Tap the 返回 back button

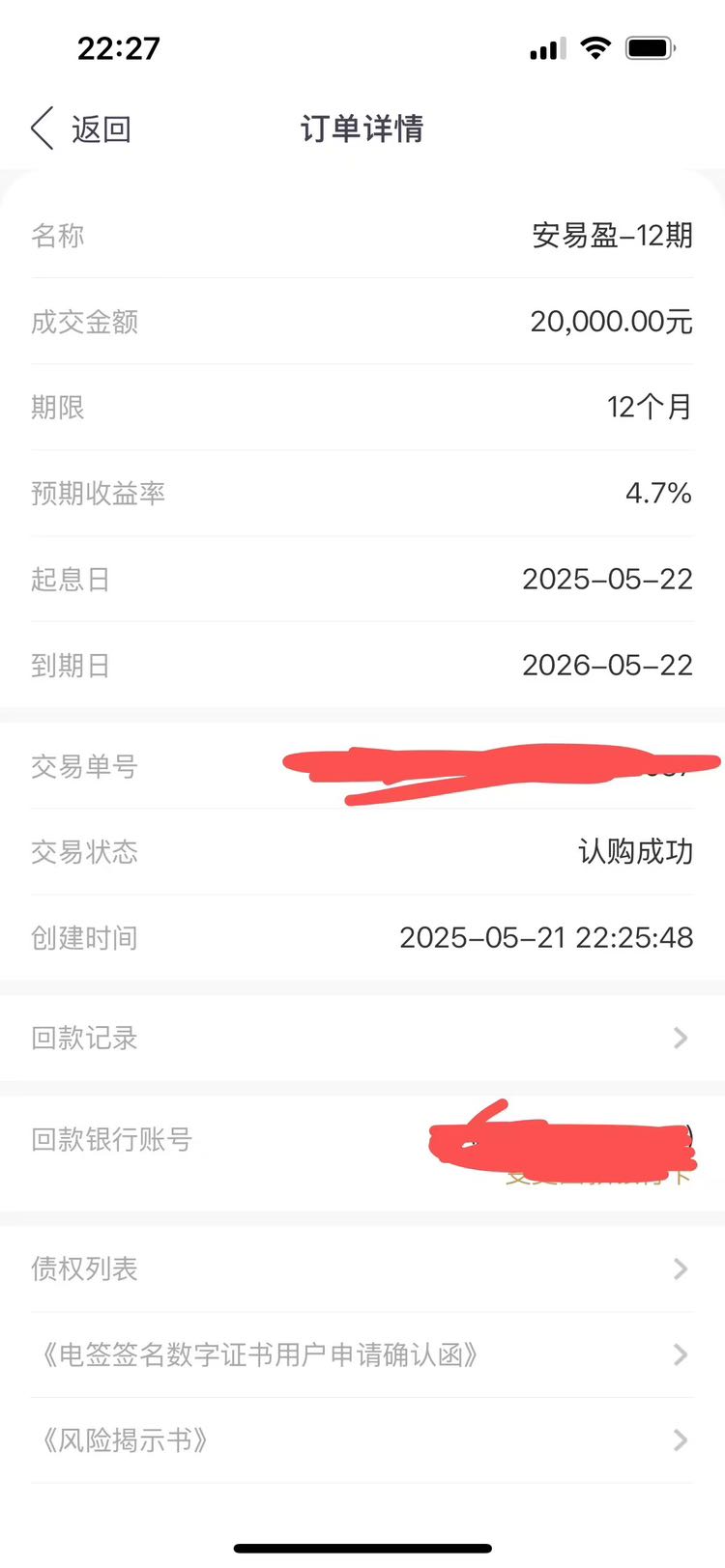81,128
